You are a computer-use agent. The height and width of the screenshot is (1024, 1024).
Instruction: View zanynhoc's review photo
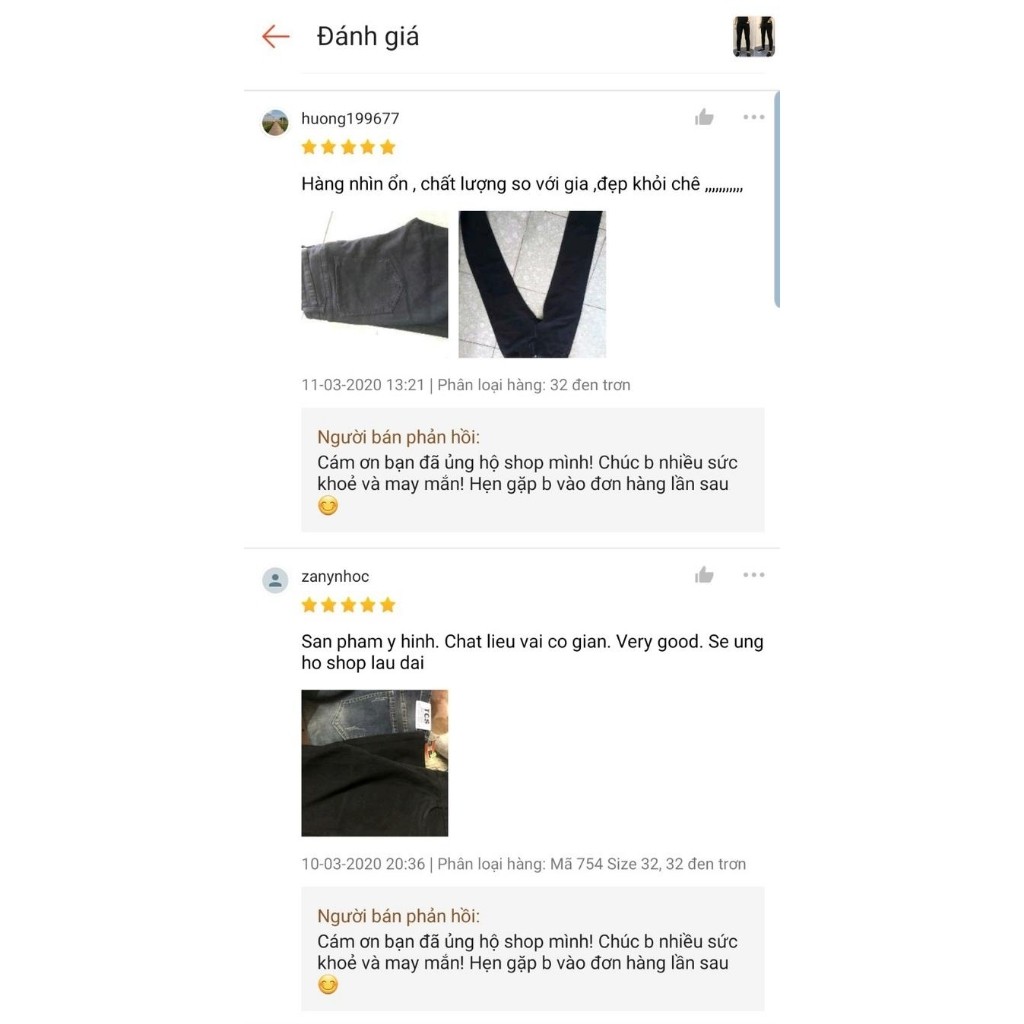tap(375, 763)
